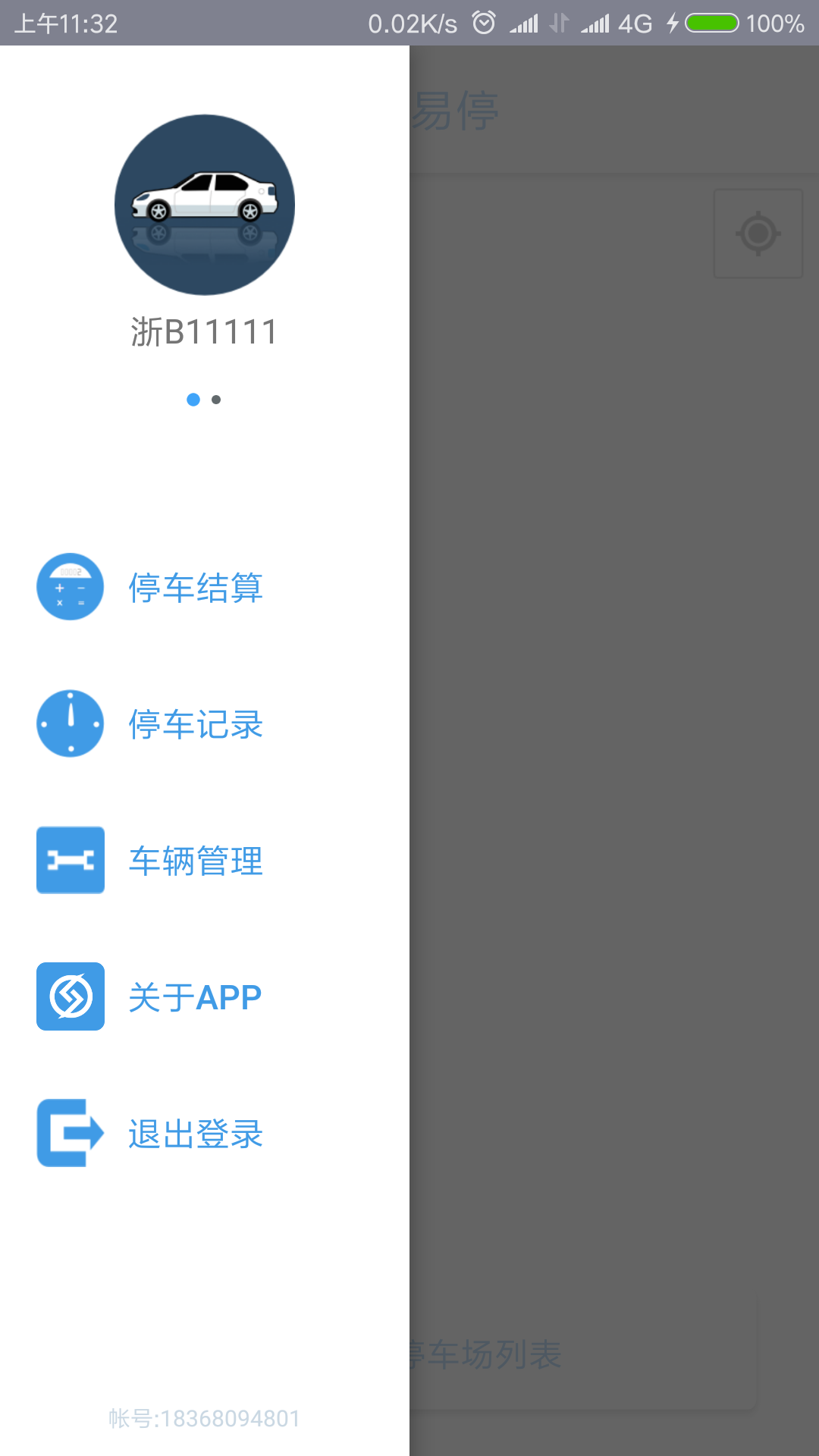This screenshot has width=819, height=1456.
Task: Open 车辆管理 using the wrench icon
Action: 70,860
